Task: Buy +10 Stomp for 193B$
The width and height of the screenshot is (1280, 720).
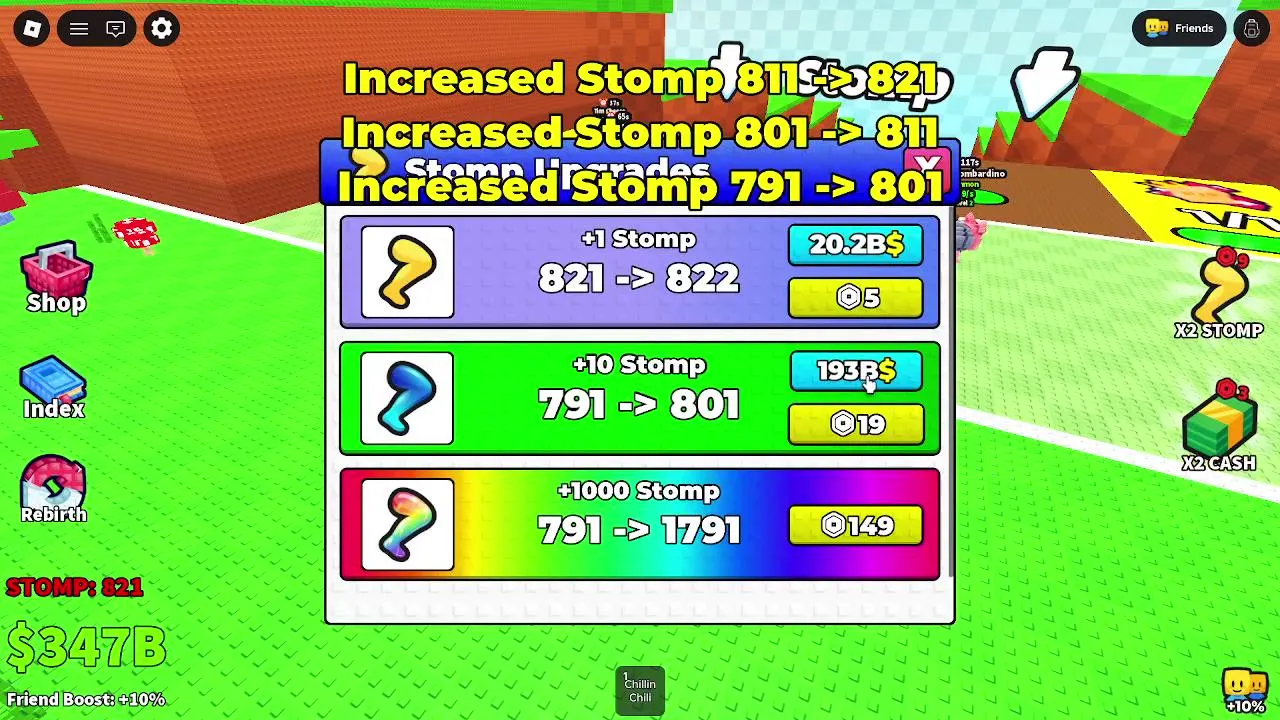Action: [x=855, y=371]
